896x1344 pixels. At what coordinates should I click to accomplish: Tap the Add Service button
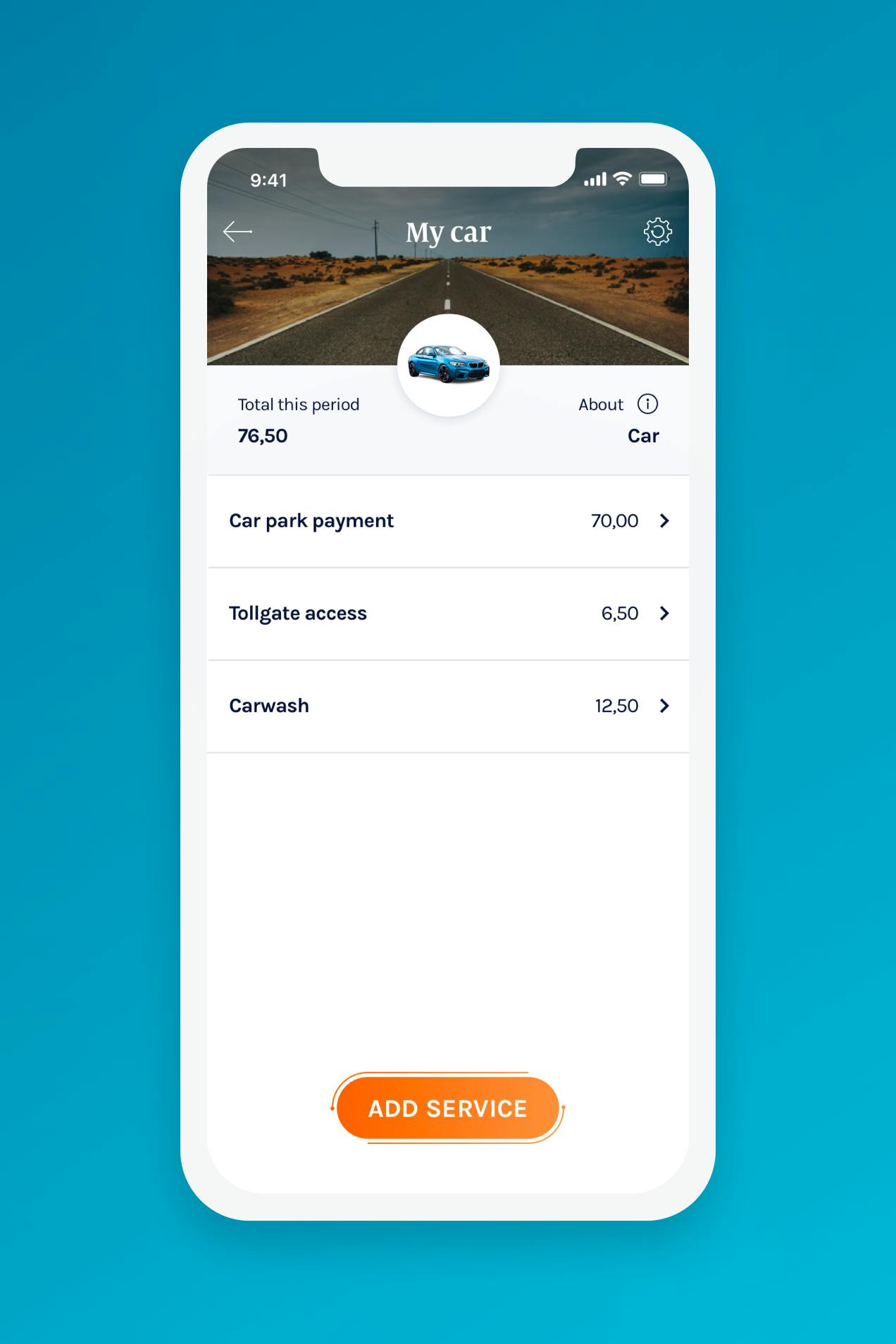tap(448, 1108)
